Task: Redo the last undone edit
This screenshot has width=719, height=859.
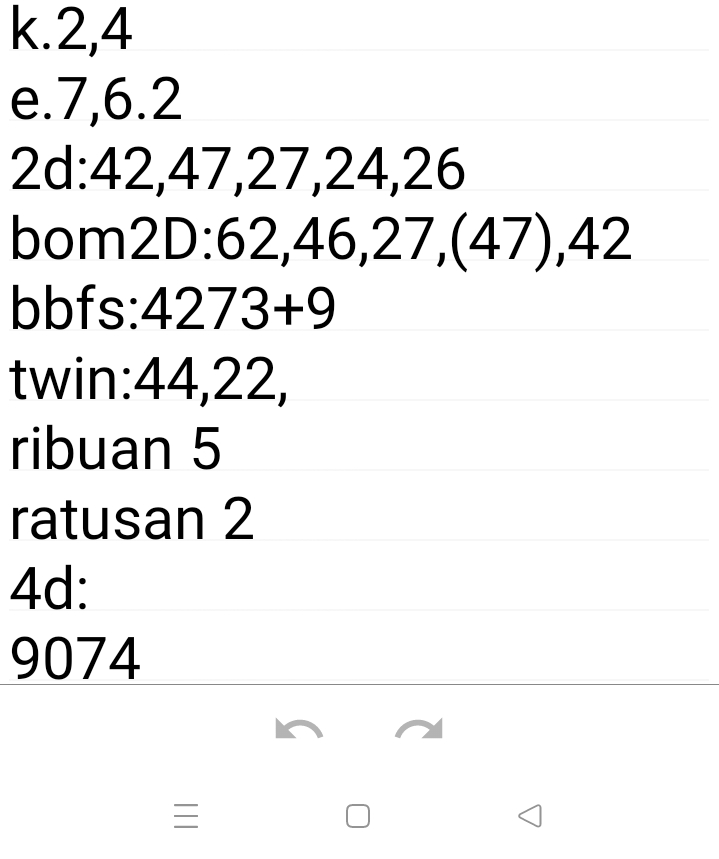Action: click(x=419, y=729)
